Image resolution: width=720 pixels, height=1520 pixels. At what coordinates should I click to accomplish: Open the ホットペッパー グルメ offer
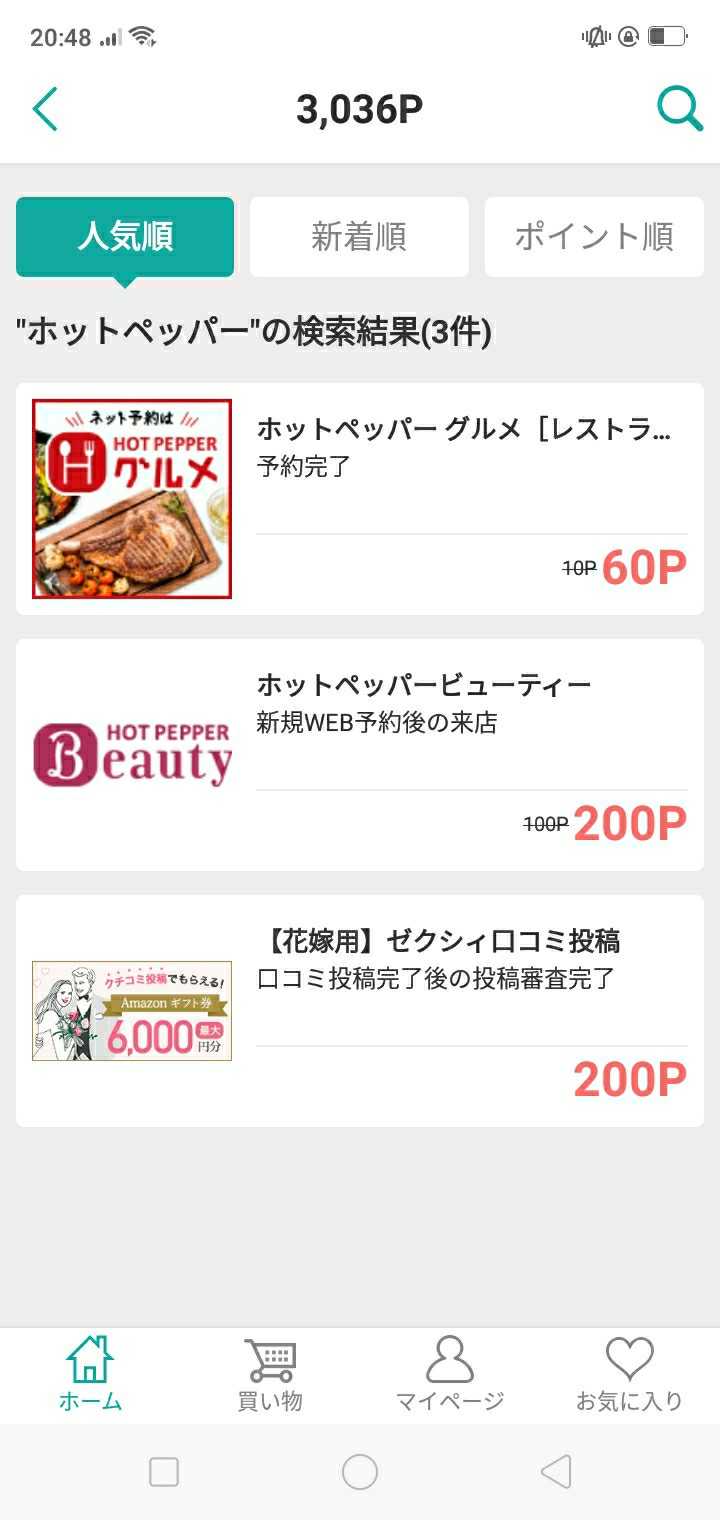(x=360, y=499)
